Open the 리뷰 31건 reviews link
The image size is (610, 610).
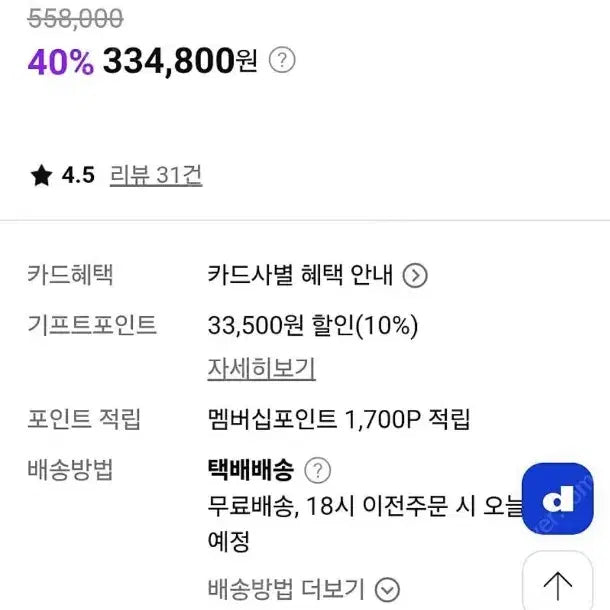click(156, 176)
